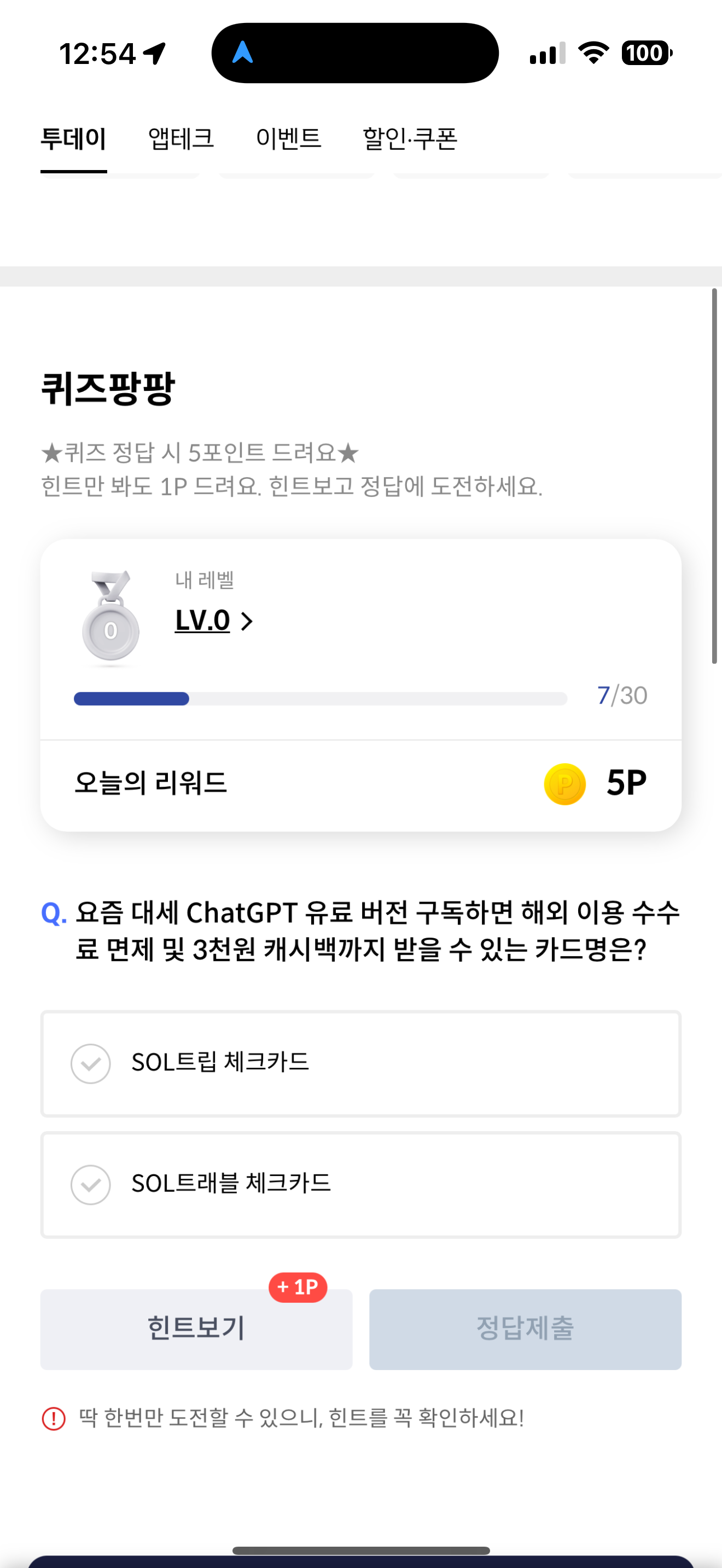
Task: Open the 이벤트 tab
Action: click(289, 139)
